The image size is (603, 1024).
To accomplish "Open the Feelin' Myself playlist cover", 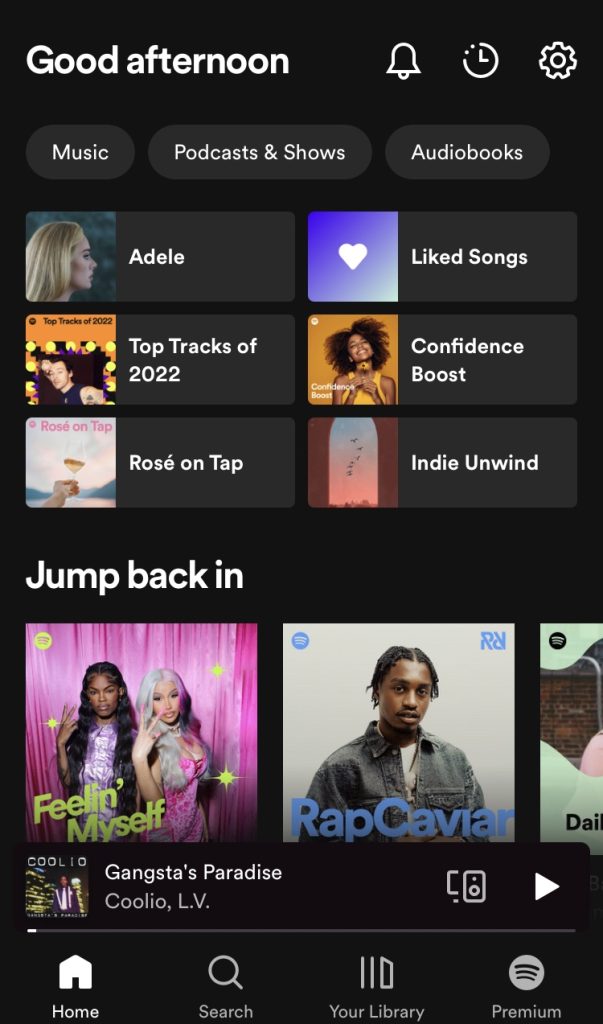I will click(x=141, y=732).
